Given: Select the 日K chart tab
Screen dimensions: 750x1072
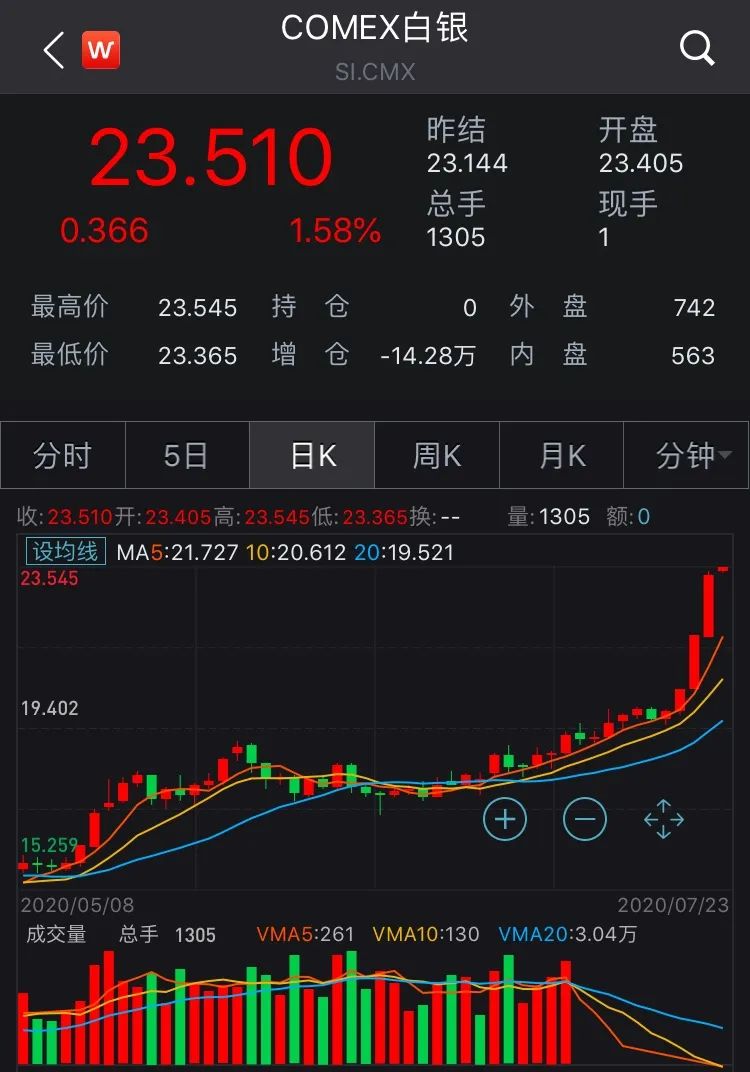Looking at the screenshot, I should point(313,456).
